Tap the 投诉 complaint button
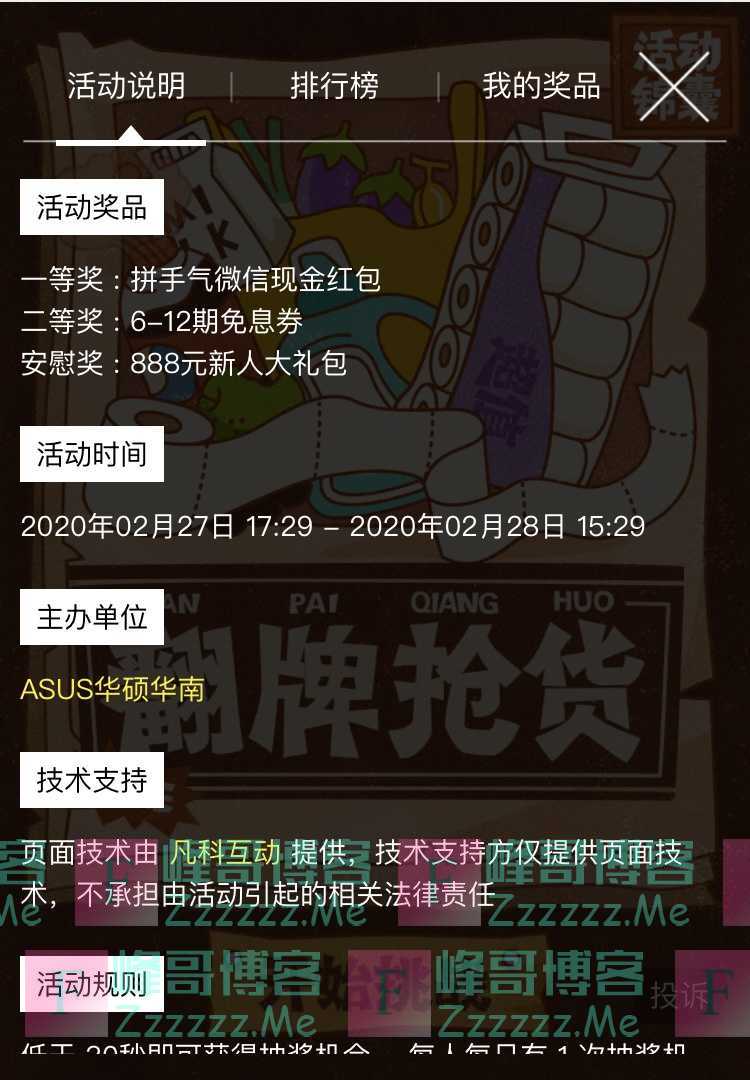This screenshot has width=750, height=1080. point(679,995)
